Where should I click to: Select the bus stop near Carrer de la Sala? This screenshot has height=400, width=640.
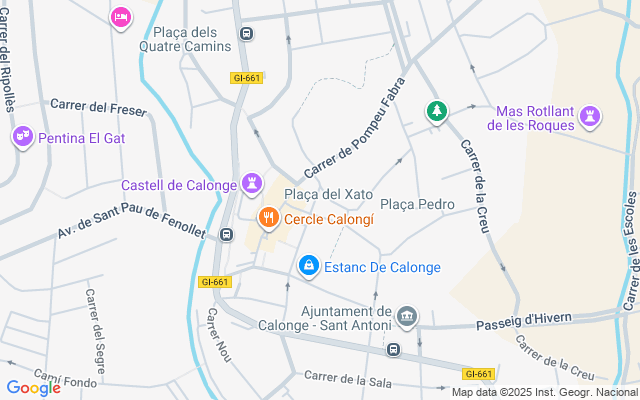(x=394, y=350)
